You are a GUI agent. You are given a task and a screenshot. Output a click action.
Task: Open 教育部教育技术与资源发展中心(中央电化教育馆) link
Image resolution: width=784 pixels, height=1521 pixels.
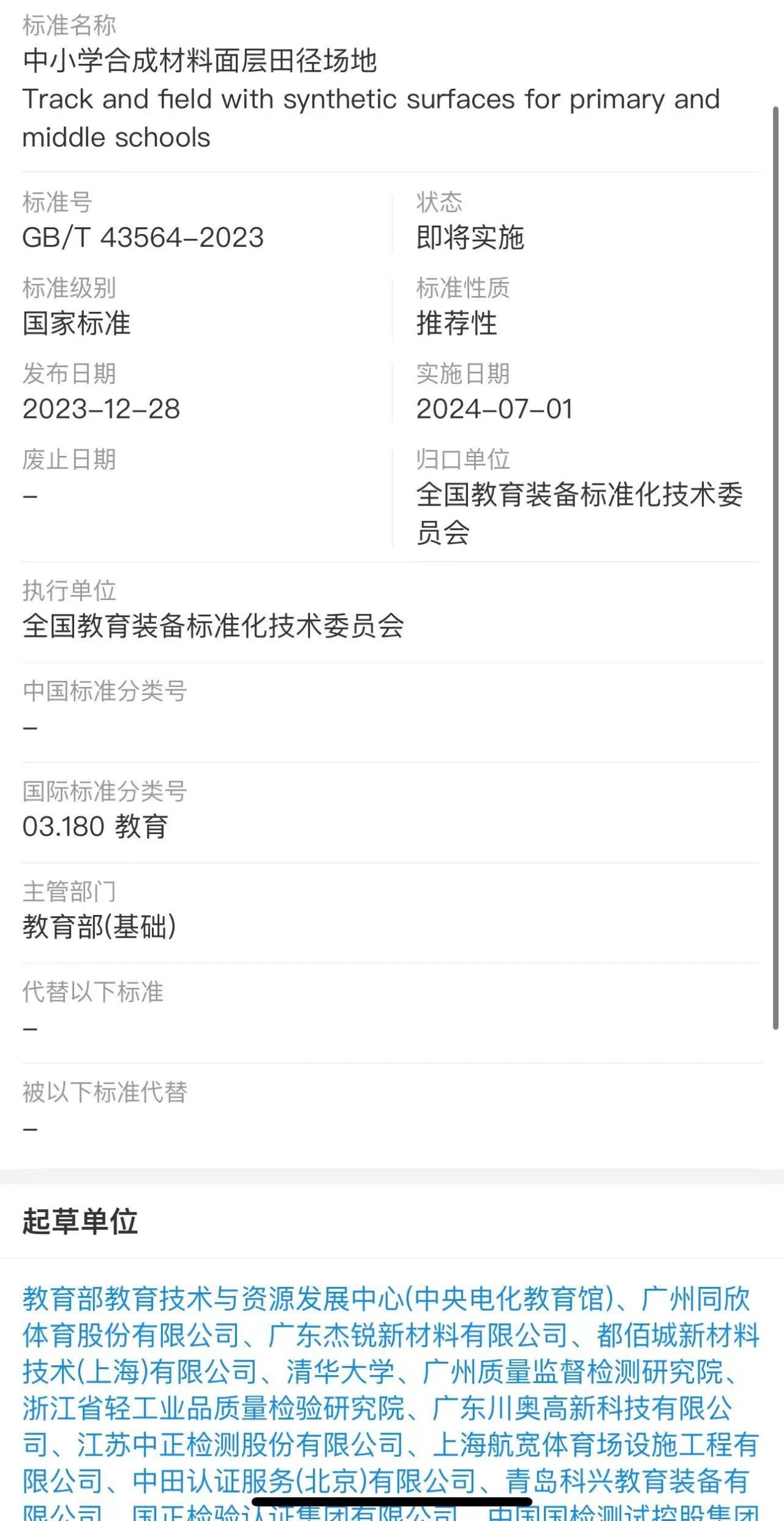coord(318,1299)
